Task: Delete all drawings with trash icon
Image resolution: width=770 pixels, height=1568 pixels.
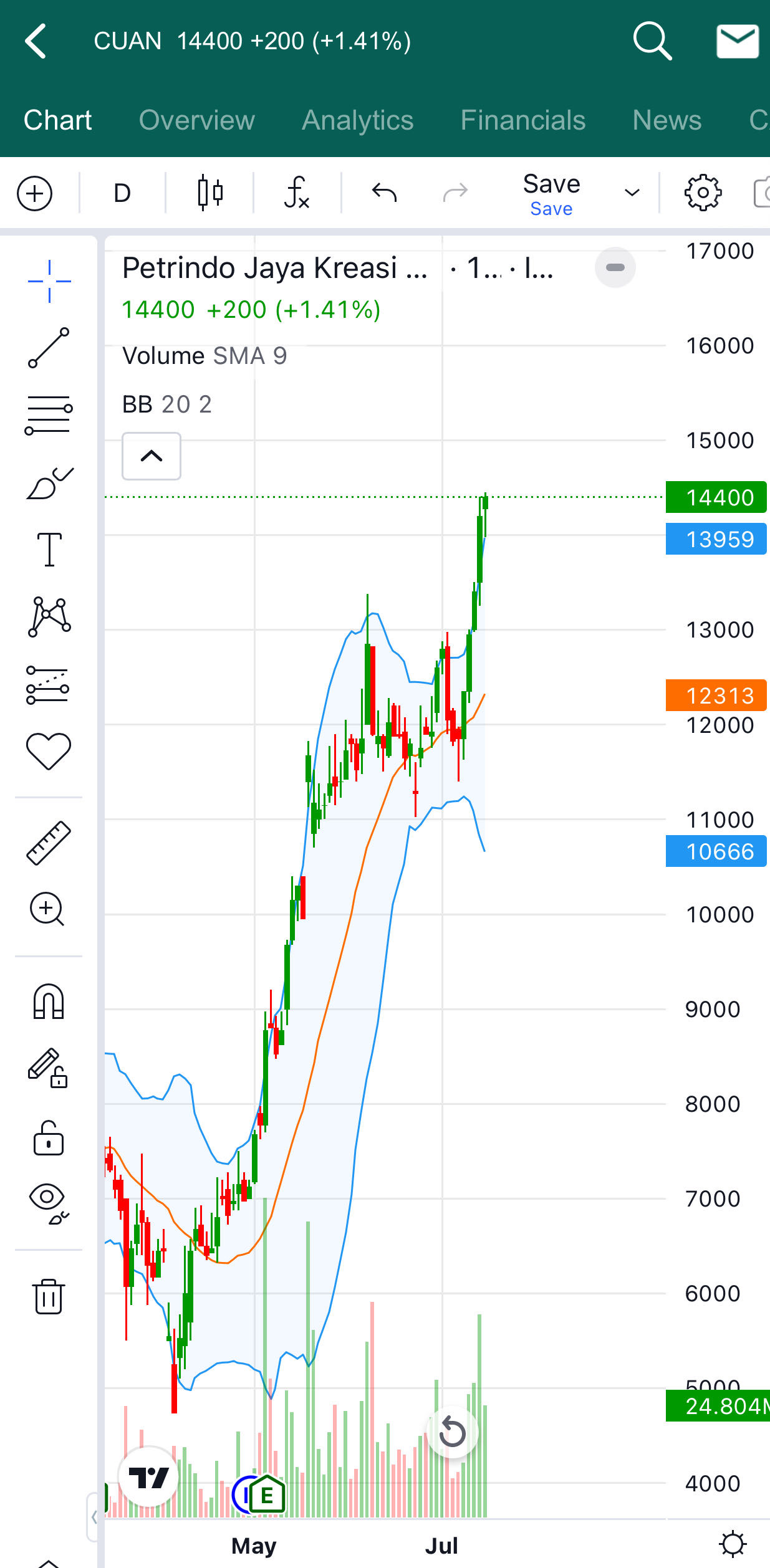Action: click(x=49, y=1297)
